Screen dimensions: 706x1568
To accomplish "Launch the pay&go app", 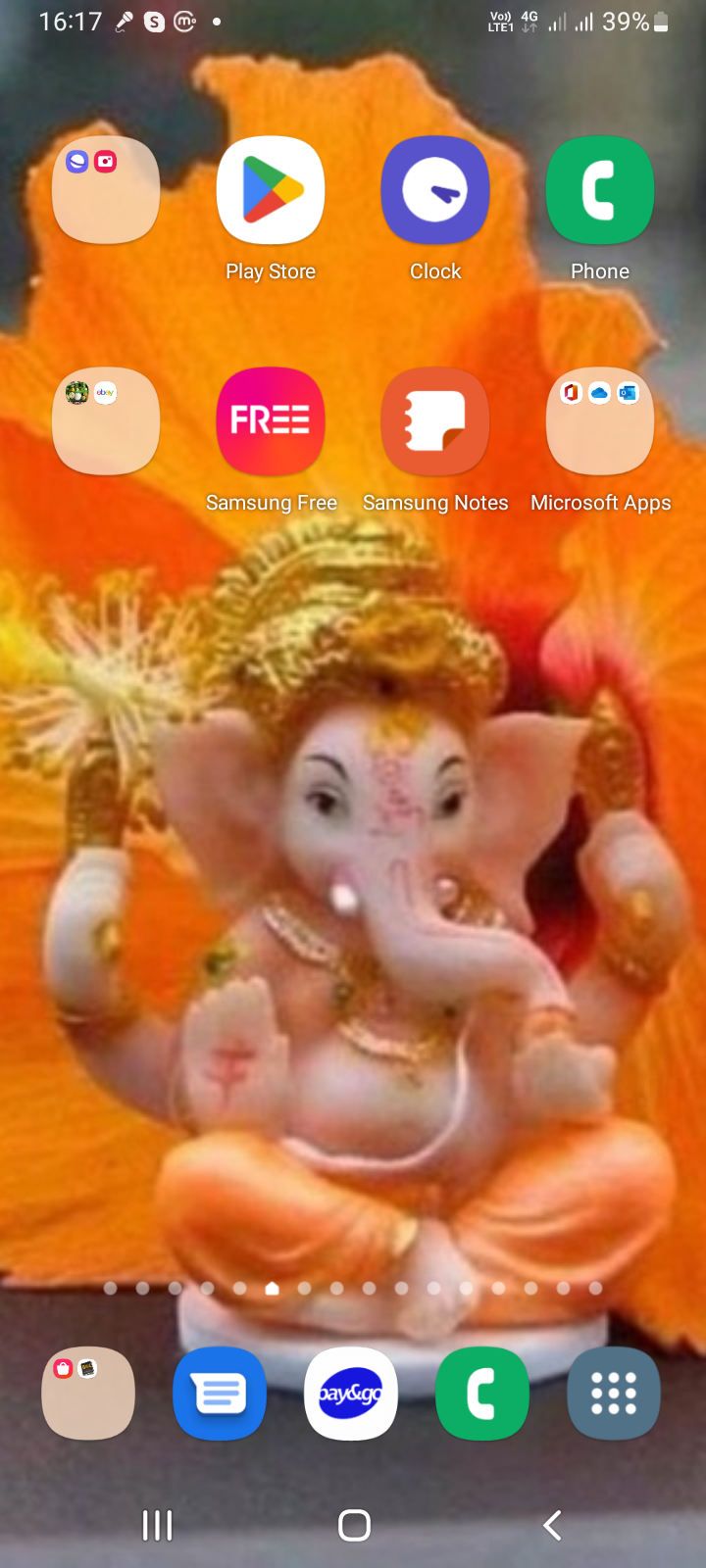I will point(351,1393).
